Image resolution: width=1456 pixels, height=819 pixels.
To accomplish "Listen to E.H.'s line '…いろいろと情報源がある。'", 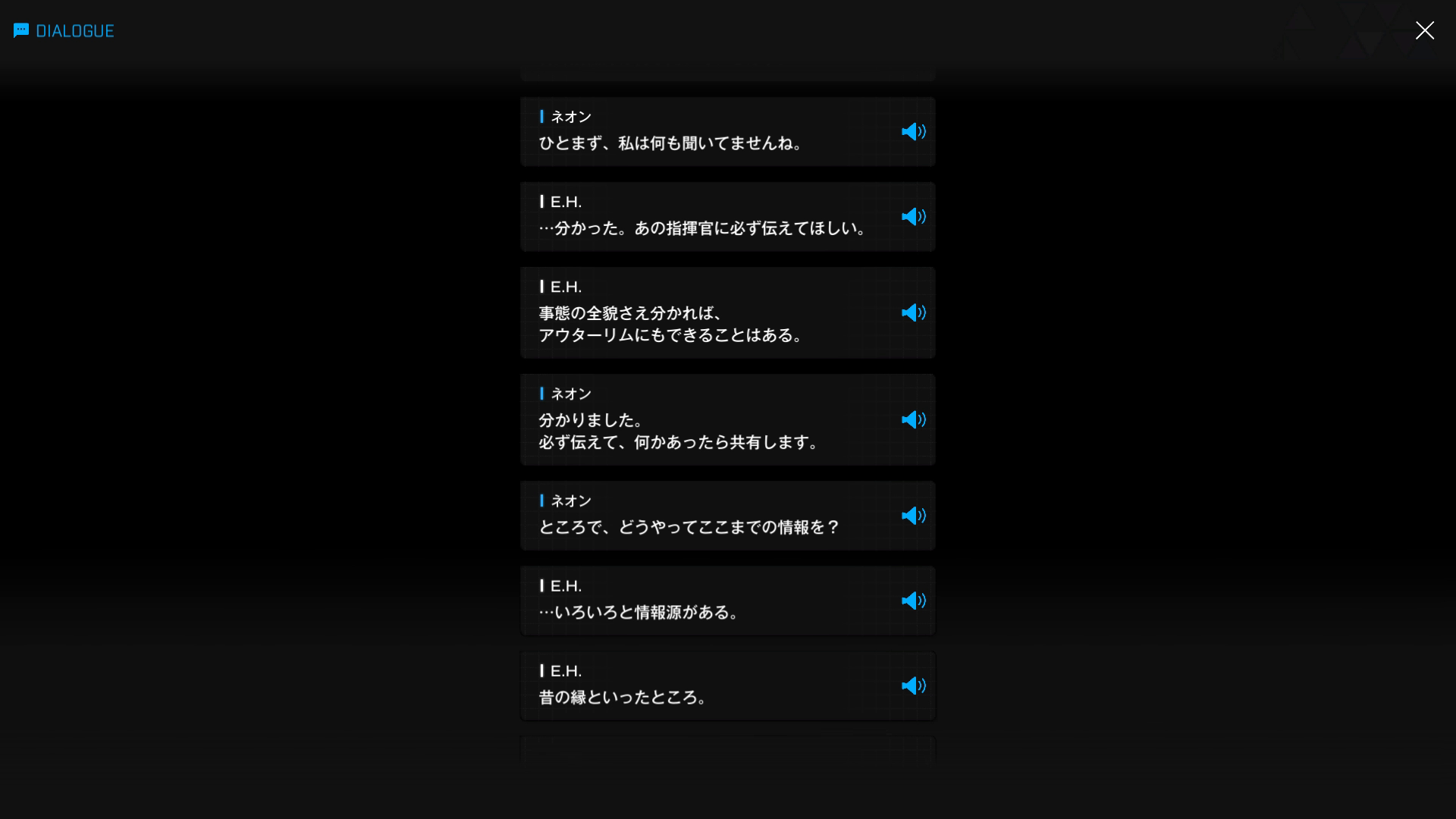I will click(913, 601).
